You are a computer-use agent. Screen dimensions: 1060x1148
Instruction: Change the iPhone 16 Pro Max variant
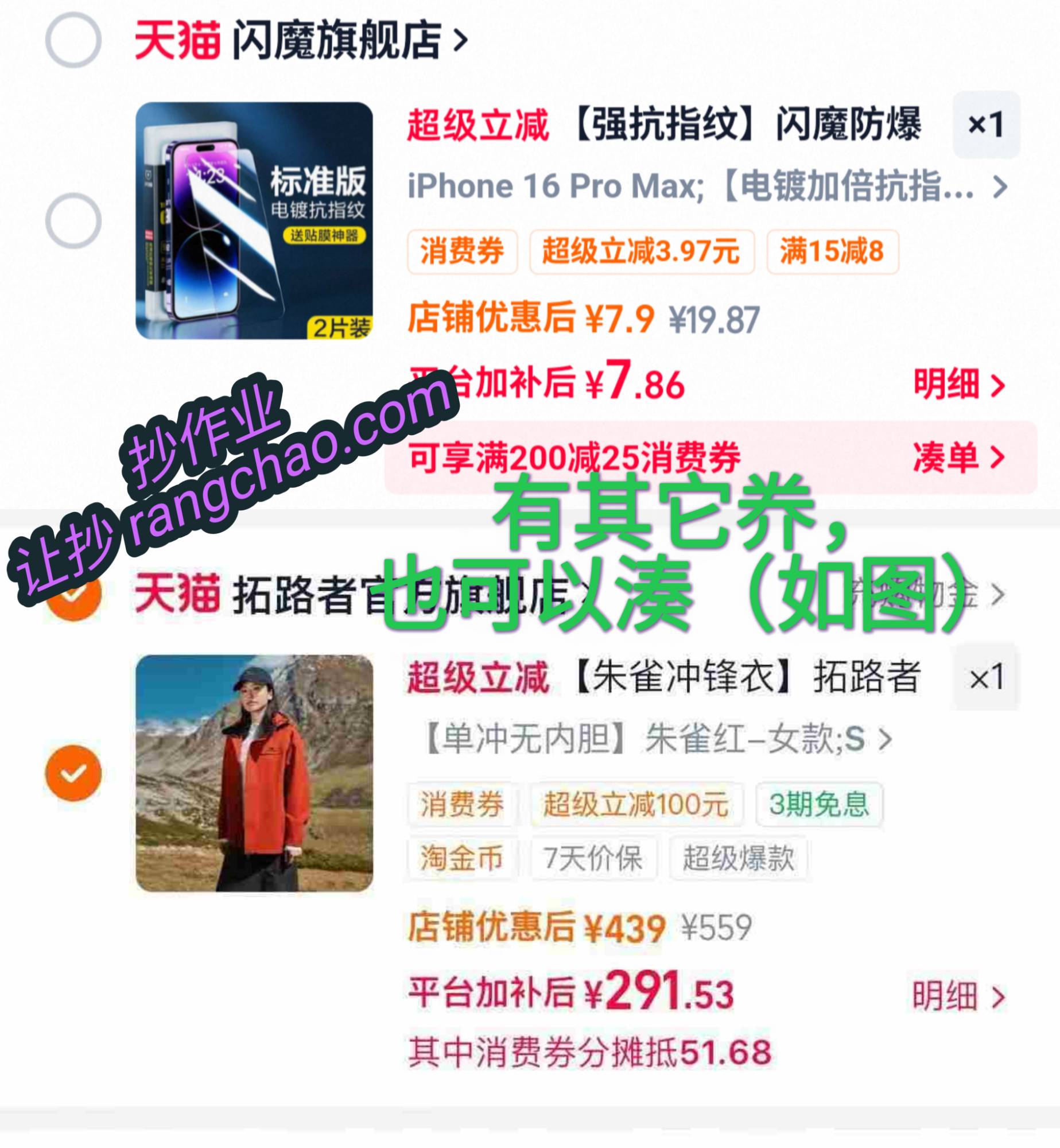[706, 187]
